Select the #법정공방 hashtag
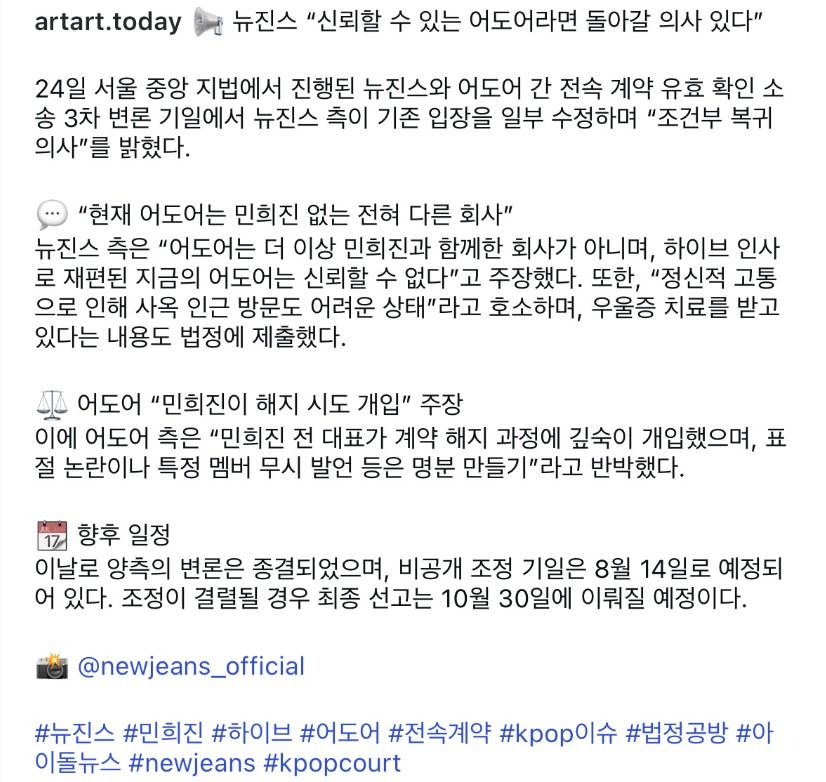 pos(677,734)
